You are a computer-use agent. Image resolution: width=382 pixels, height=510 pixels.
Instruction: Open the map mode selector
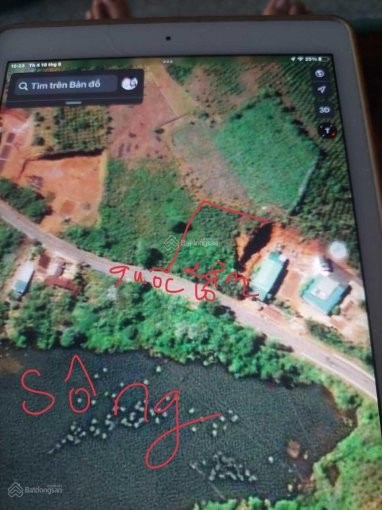[321, 73]
